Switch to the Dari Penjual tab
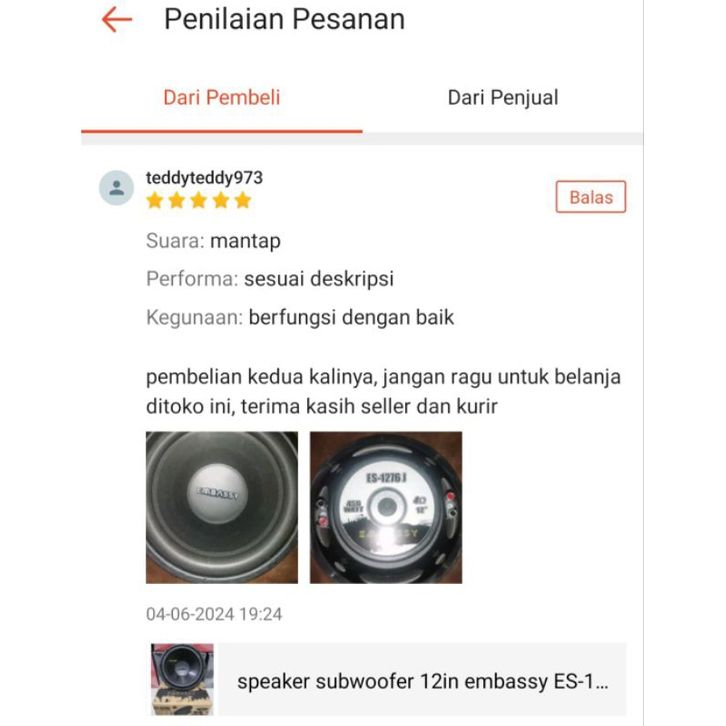Screen dimensions: 726x726 [x=502, y=97]
